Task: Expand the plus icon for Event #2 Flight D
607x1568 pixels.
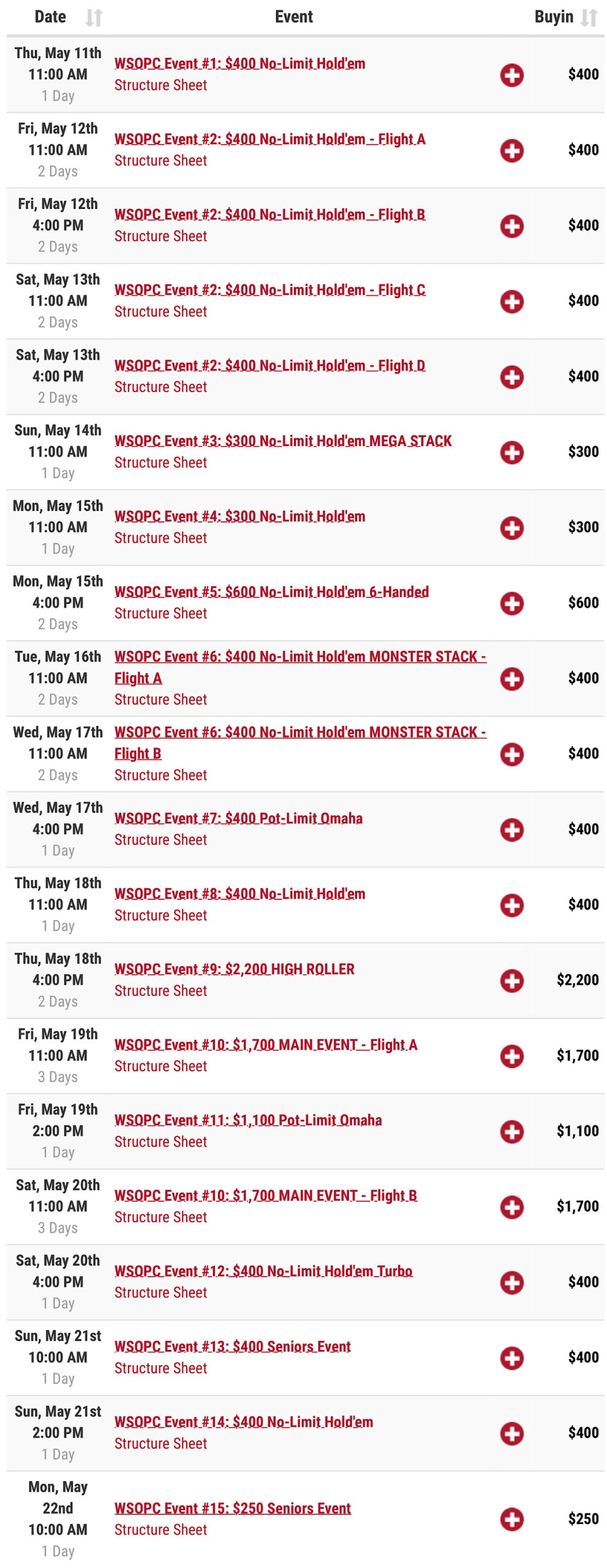Action: tap(511, 377)
